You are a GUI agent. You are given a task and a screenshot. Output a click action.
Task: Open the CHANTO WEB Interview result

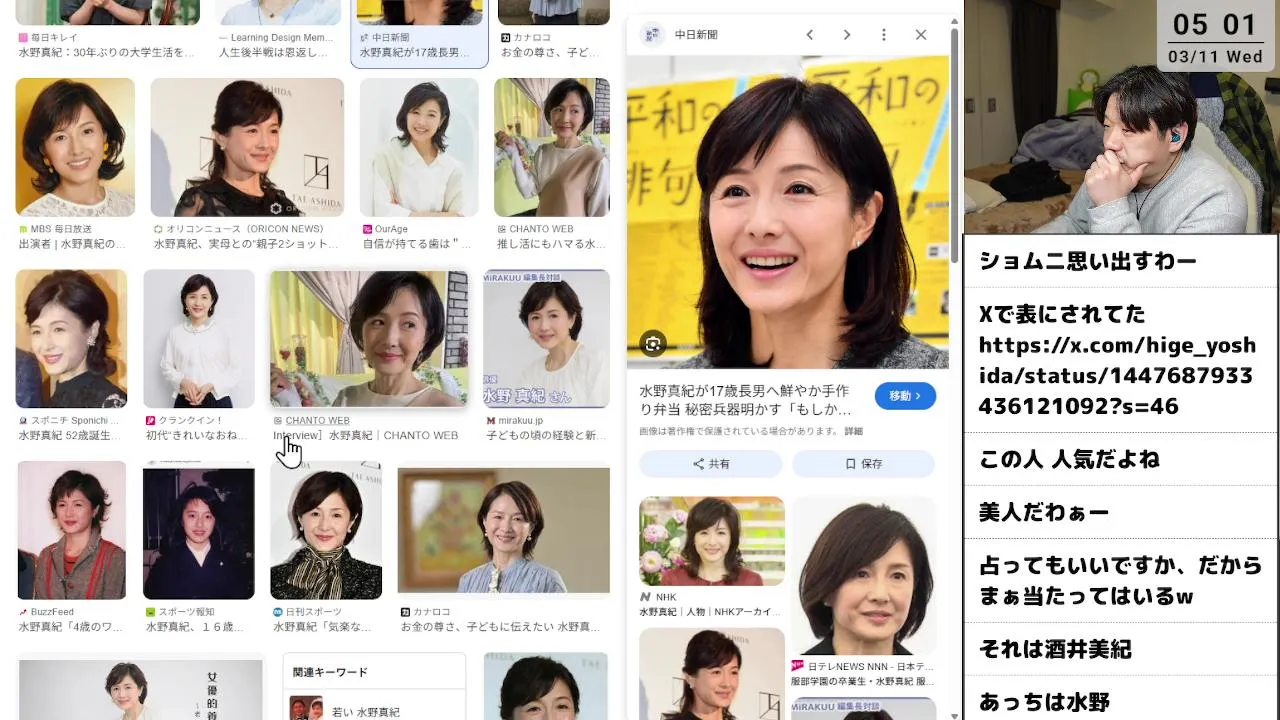tap(369, 338)
